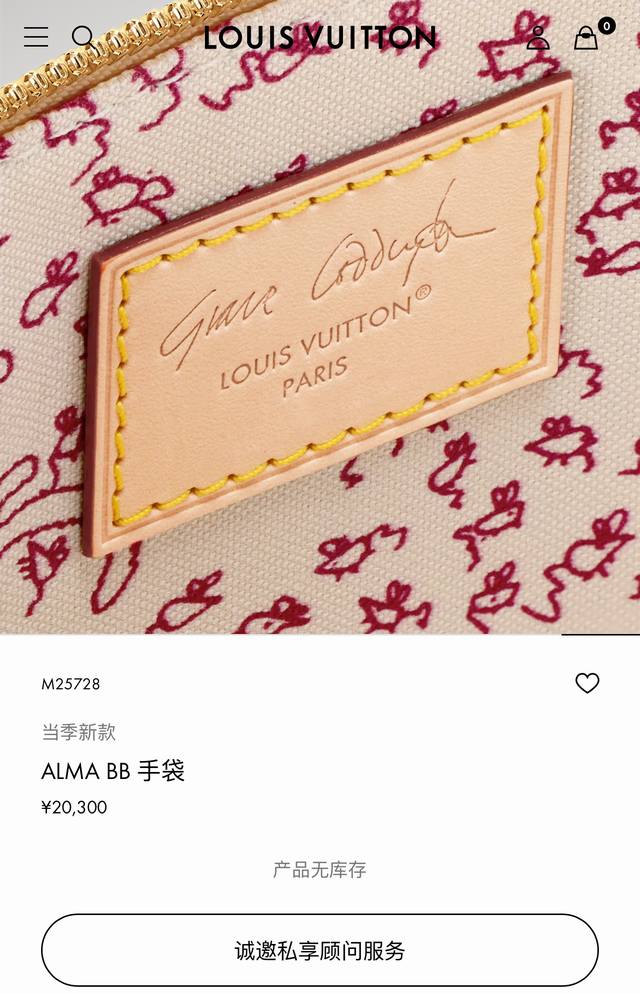The width and height of the screenshot is (640, 993).
Task: Open the Alma BB product image
Action: click(x=320, y=340)
